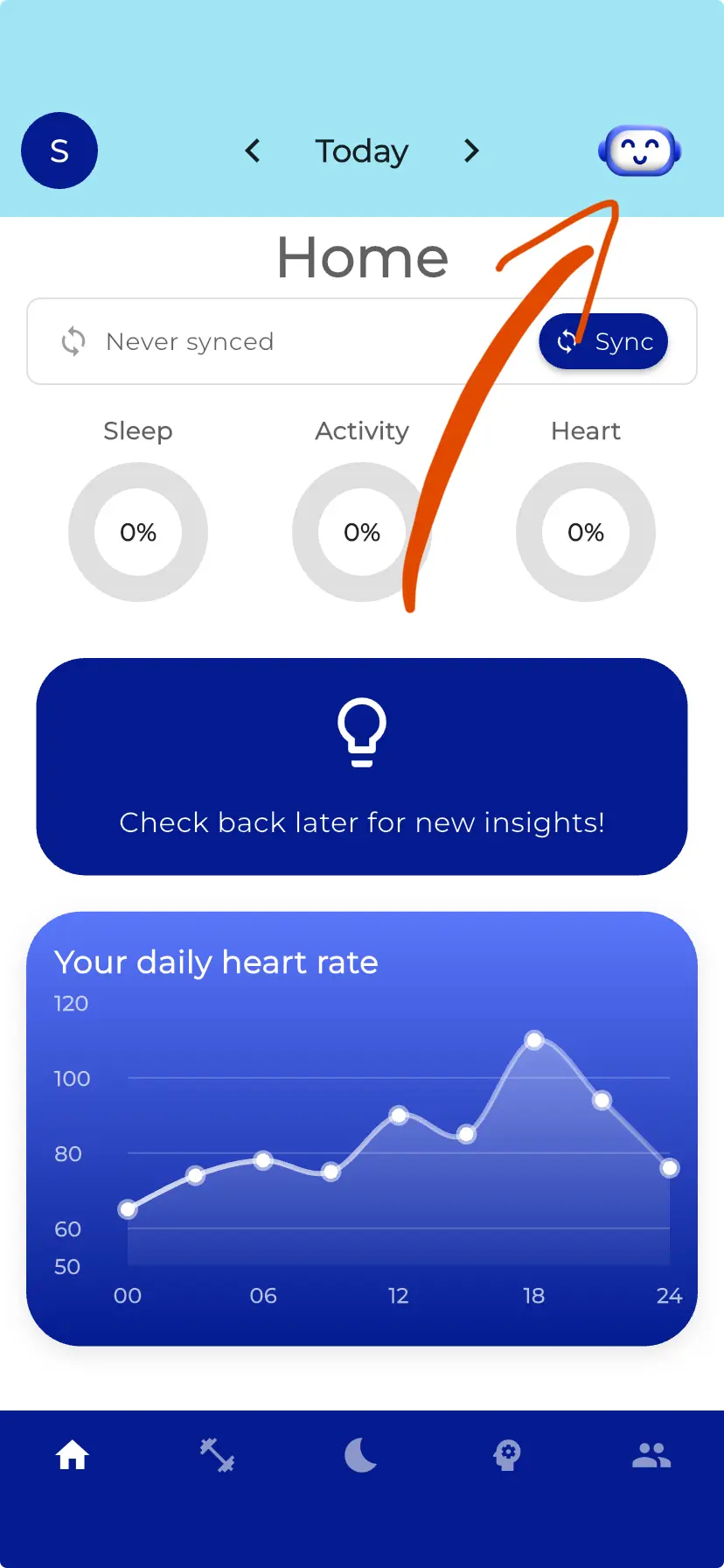Tap the Check back later insights card

point(362,768)
